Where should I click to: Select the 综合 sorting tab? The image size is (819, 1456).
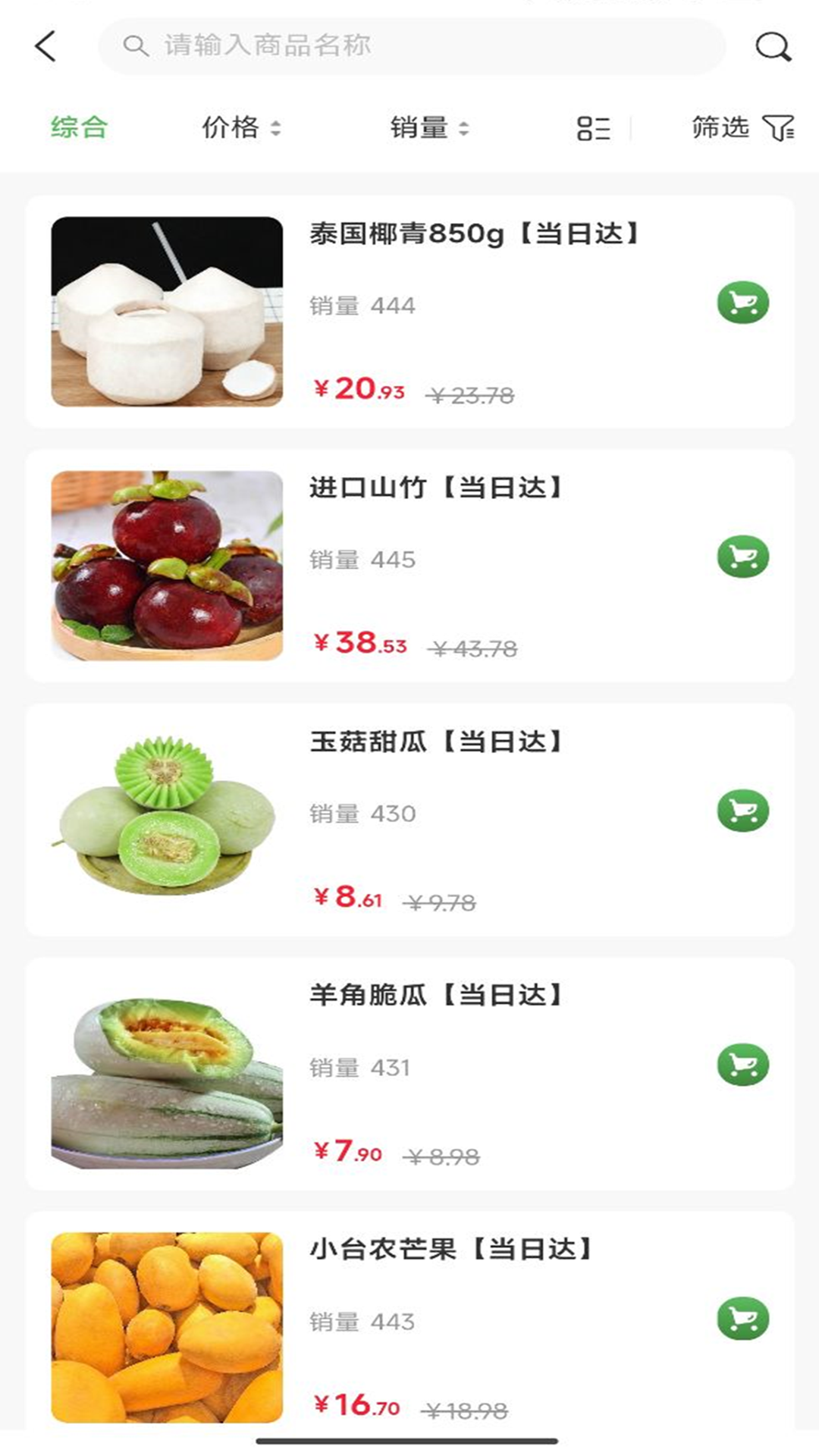[x=79, y=127]
